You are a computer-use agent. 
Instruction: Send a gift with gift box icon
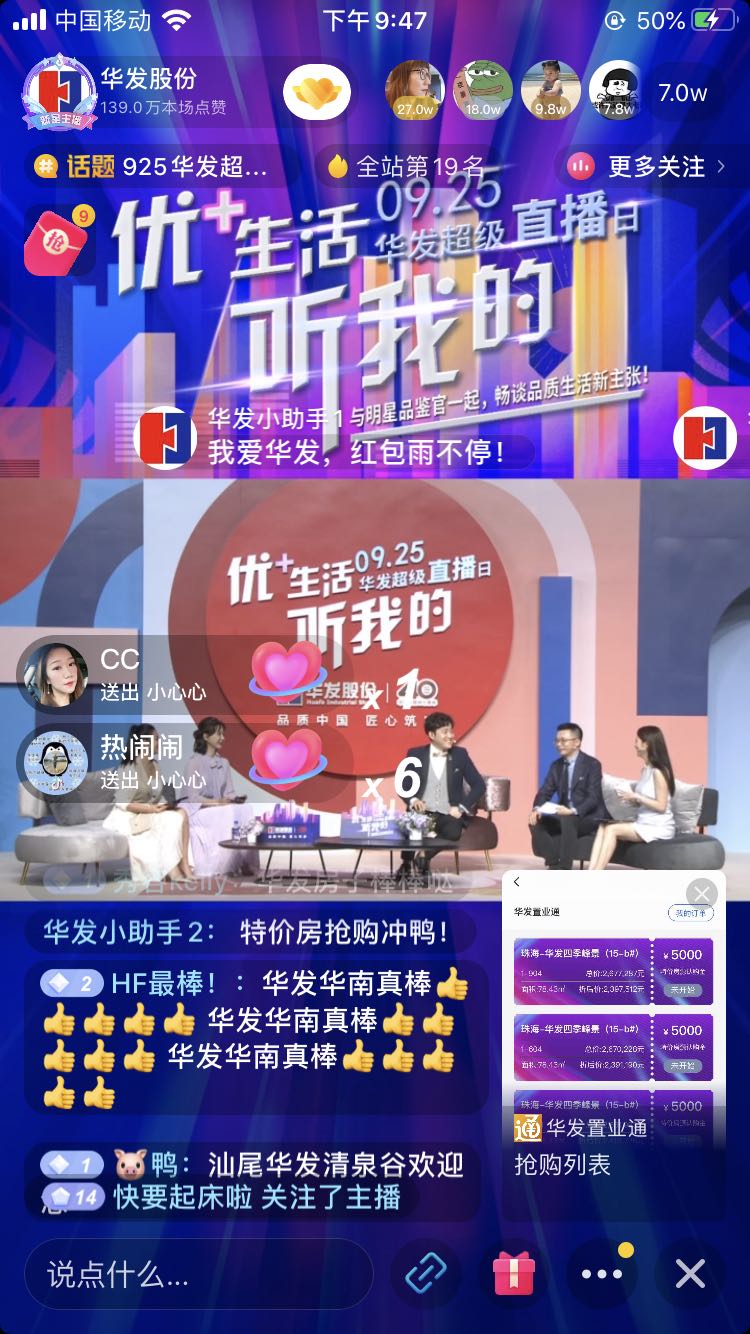(514, 1274)
